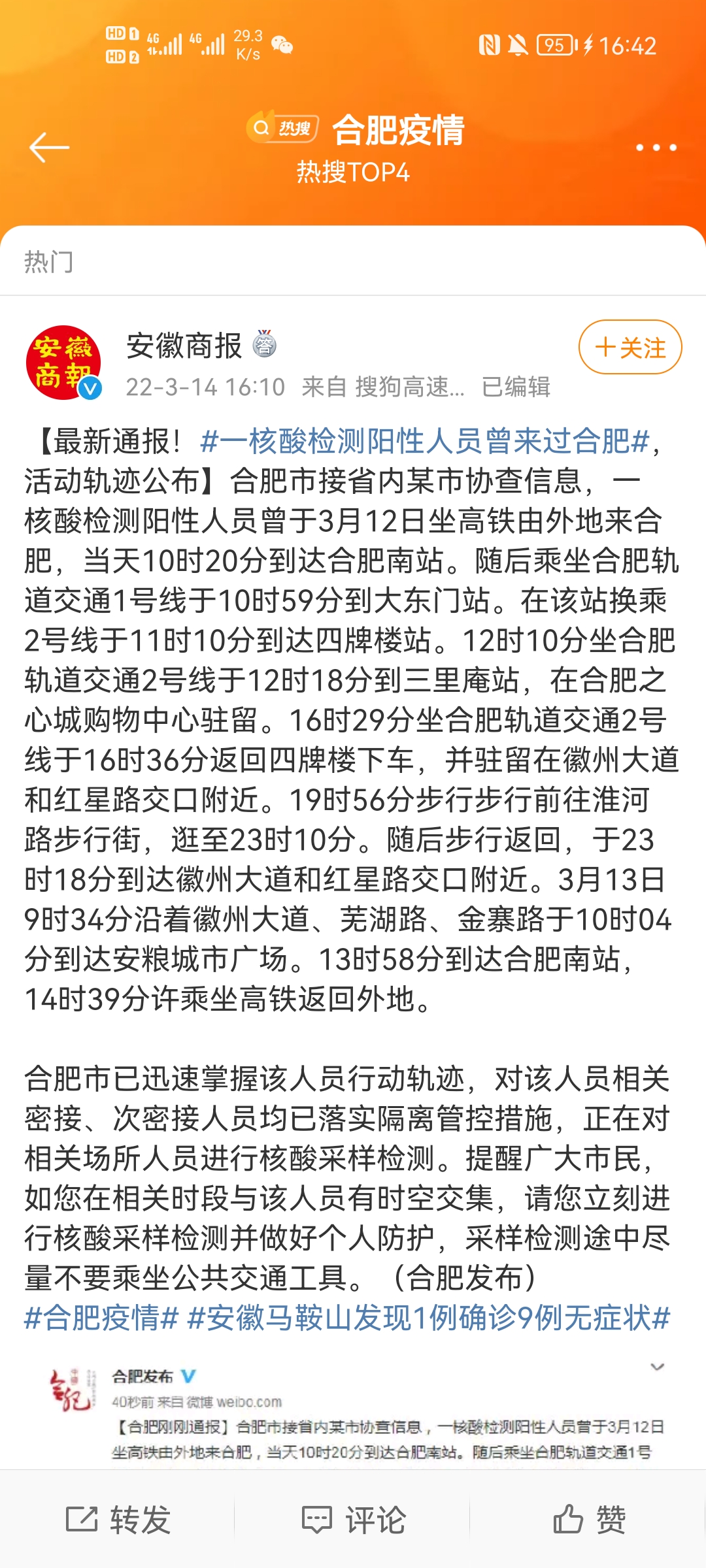Open the three-dot overflow menu
Screen dimensions: 706x1568
(x=656, y=148)
